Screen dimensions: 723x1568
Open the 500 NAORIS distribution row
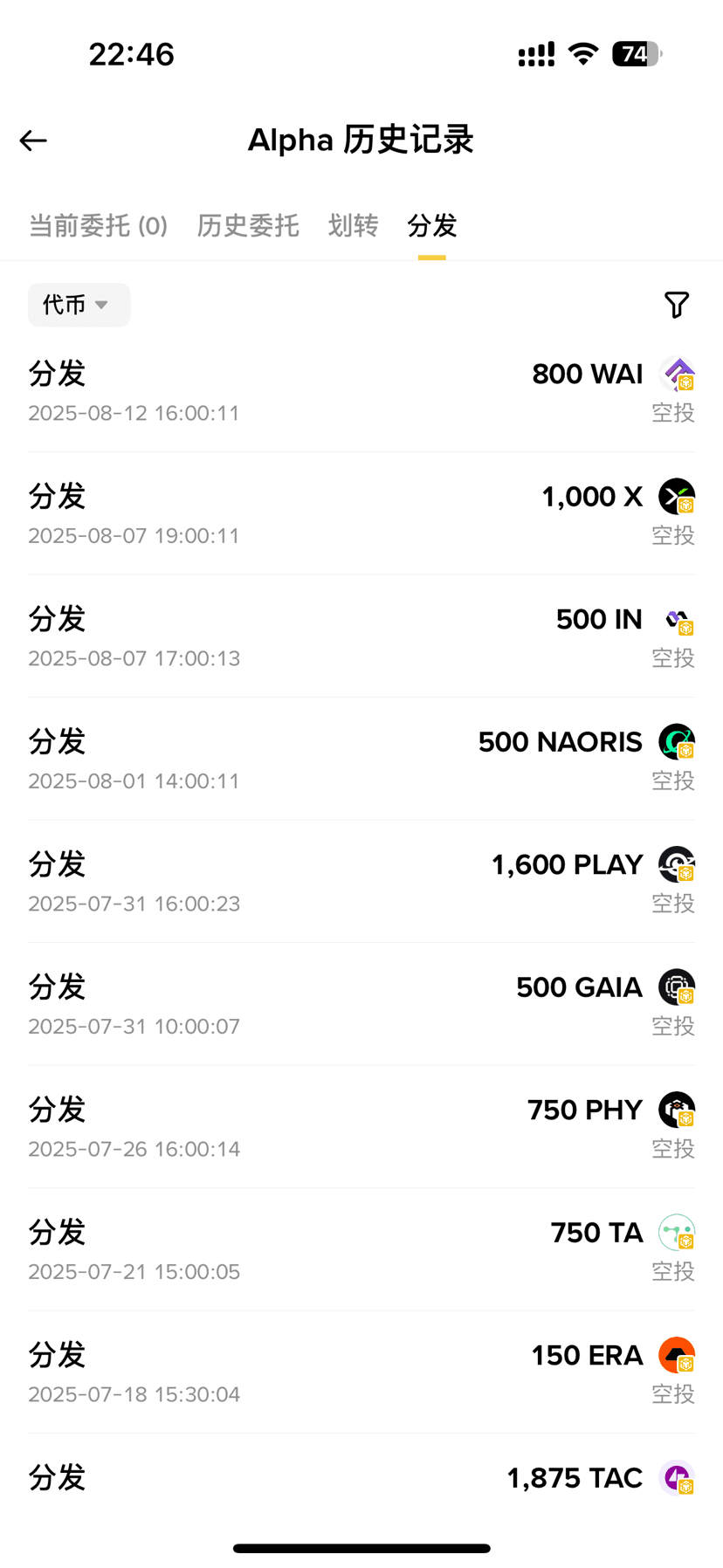tap(361, 760)
